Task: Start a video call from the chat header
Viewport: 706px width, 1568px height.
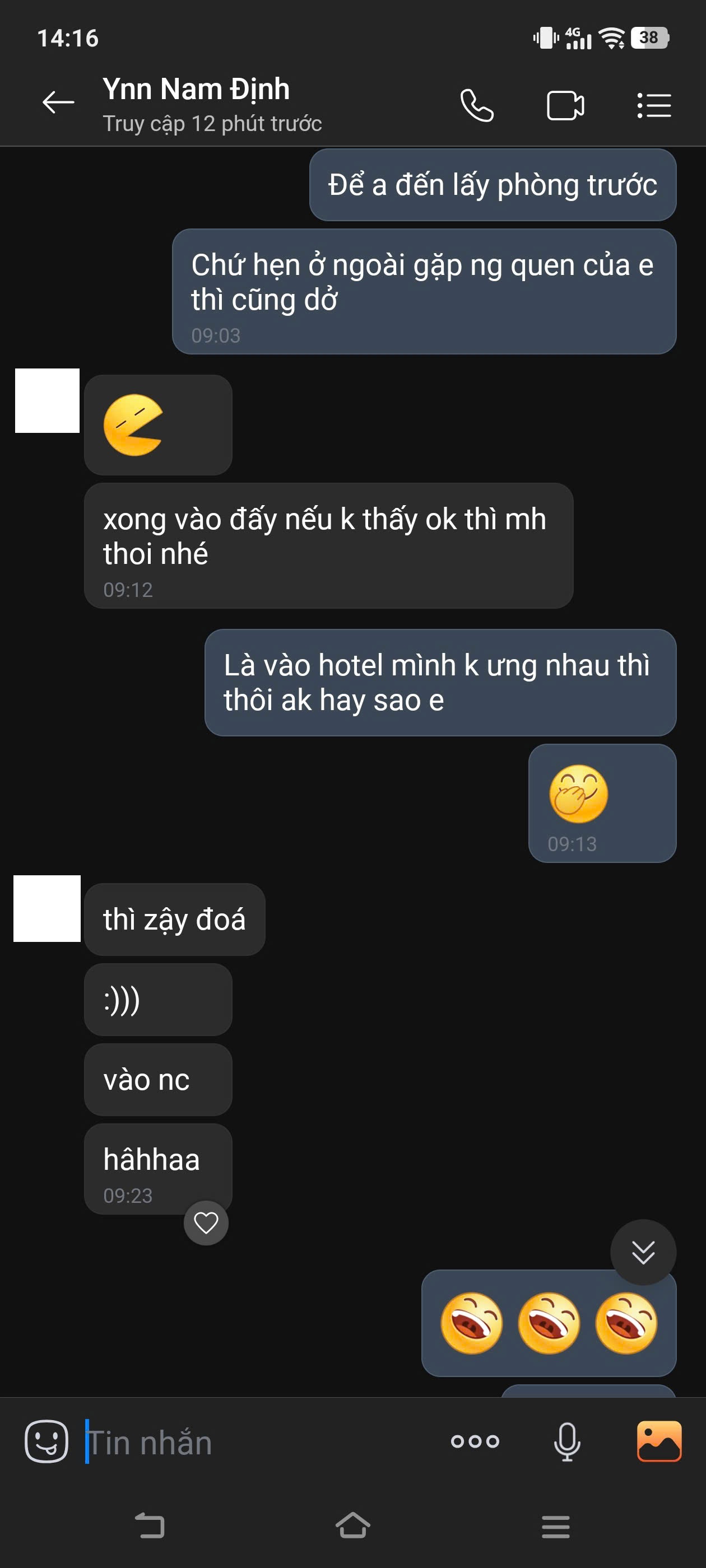Action: point(565,105)
